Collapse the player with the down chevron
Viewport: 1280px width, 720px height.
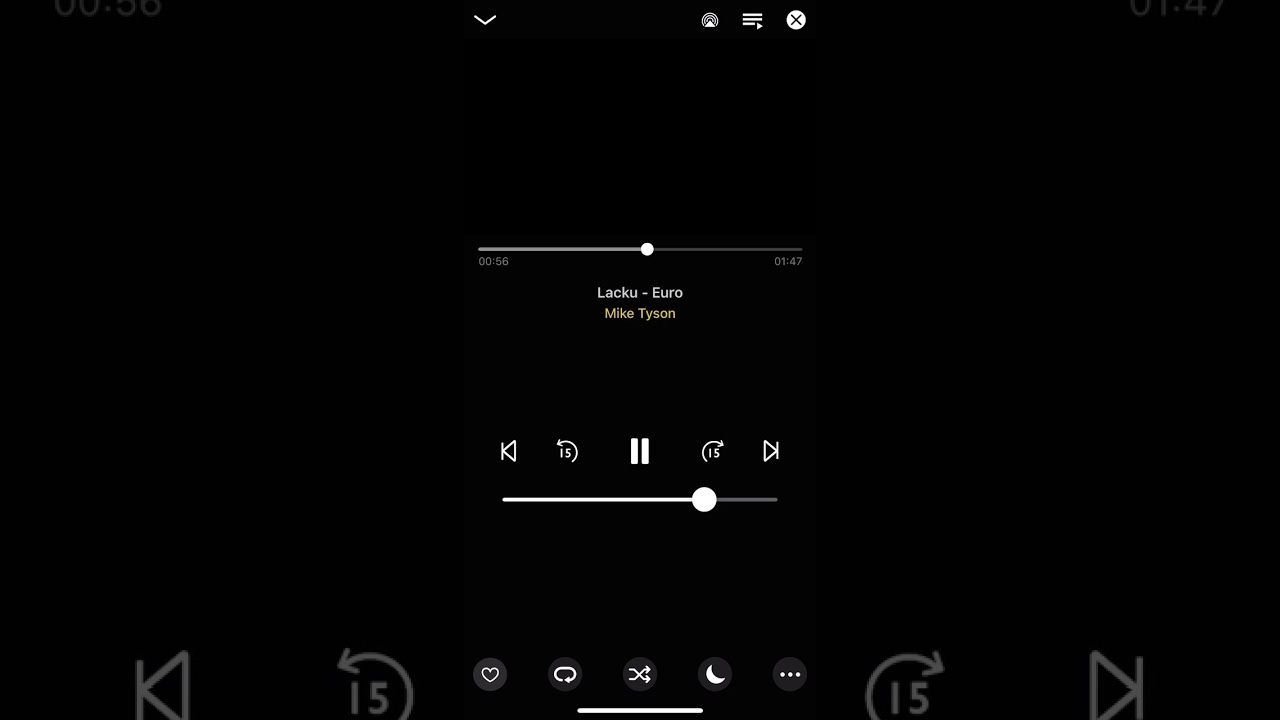pyautogui.click(x=485, y=20)
